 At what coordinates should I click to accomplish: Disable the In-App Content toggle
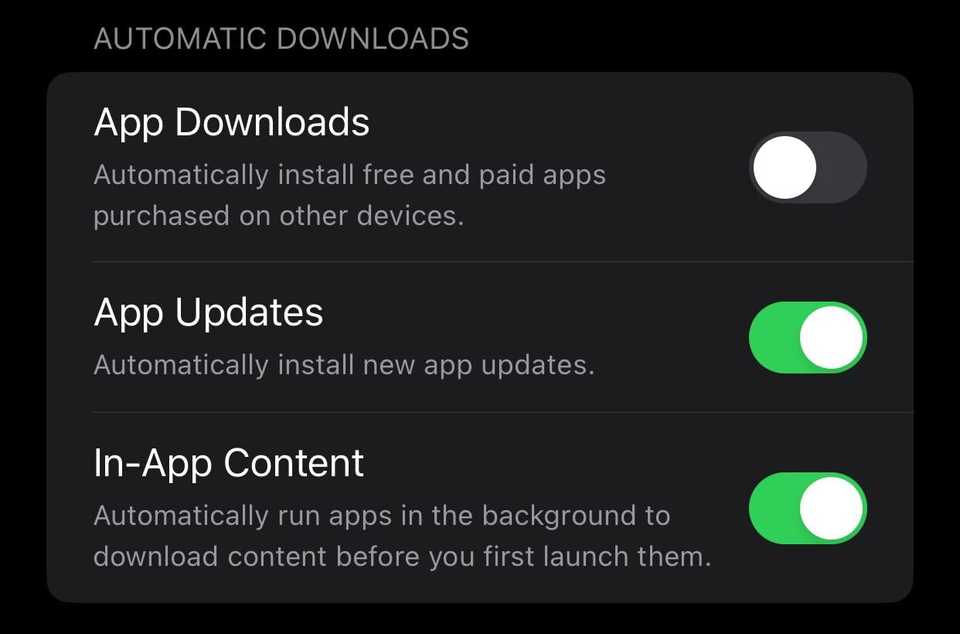pos(807,508)
